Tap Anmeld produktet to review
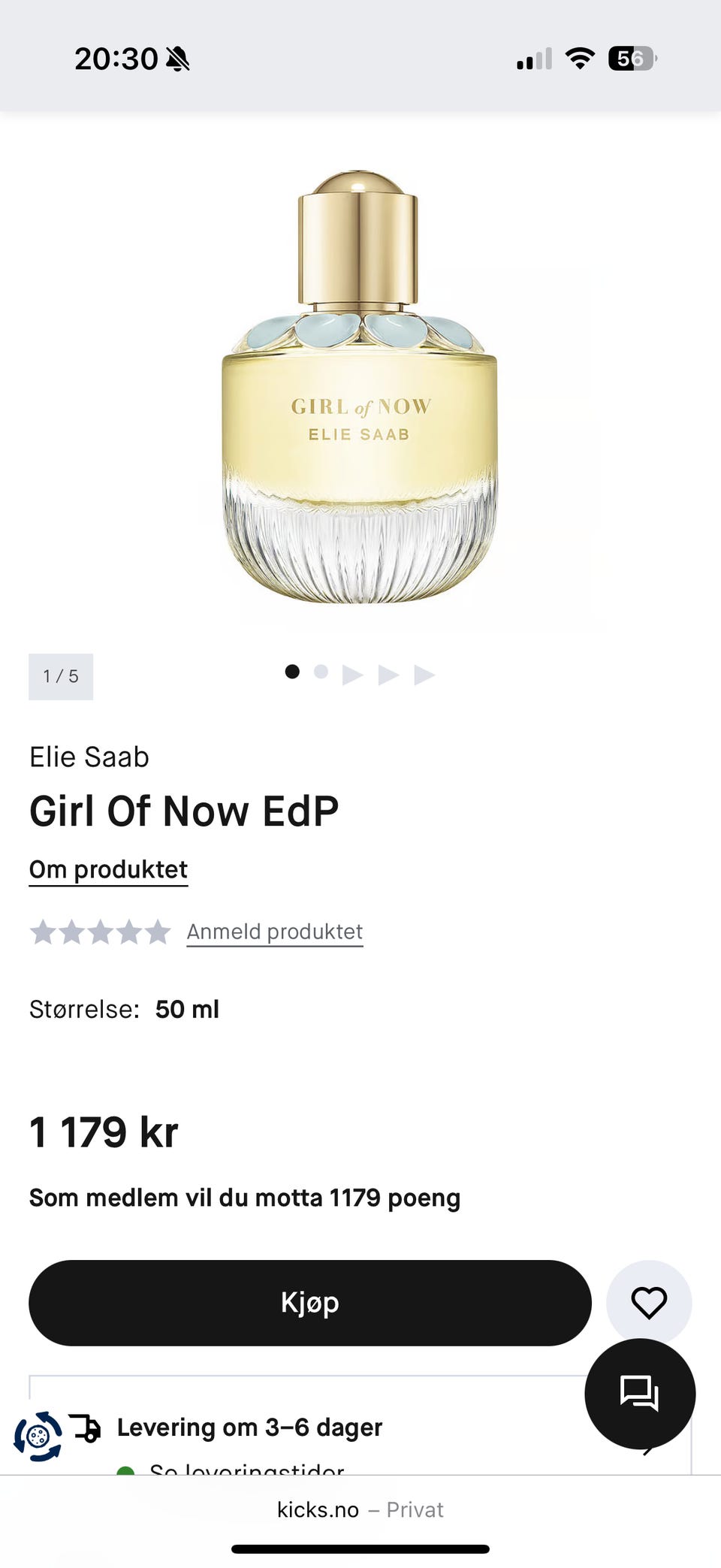 pos(274,932)
